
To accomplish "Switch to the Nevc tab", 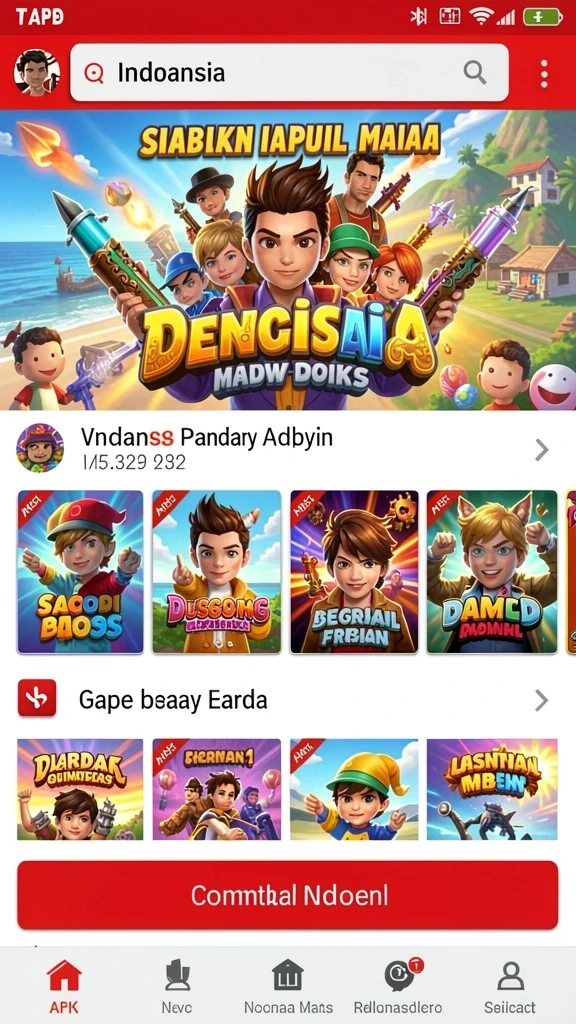I will [176, 986].
